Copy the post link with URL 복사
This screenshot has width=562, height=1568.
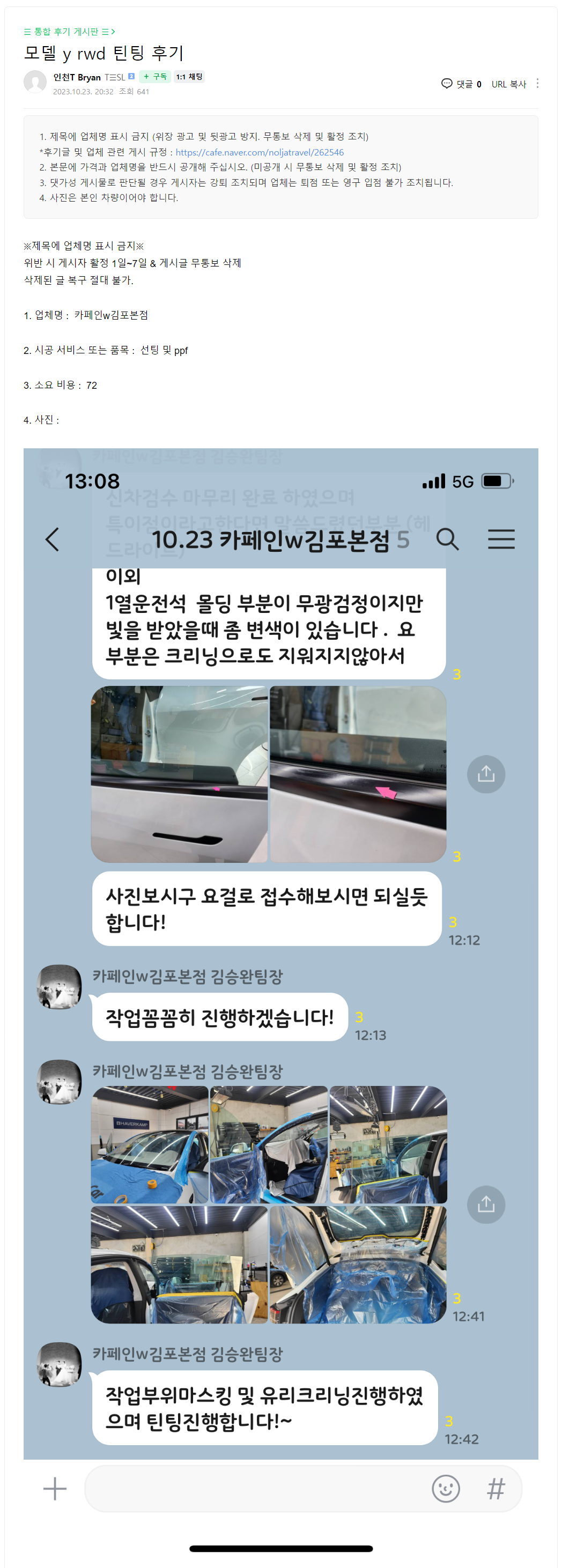[508, 84]
